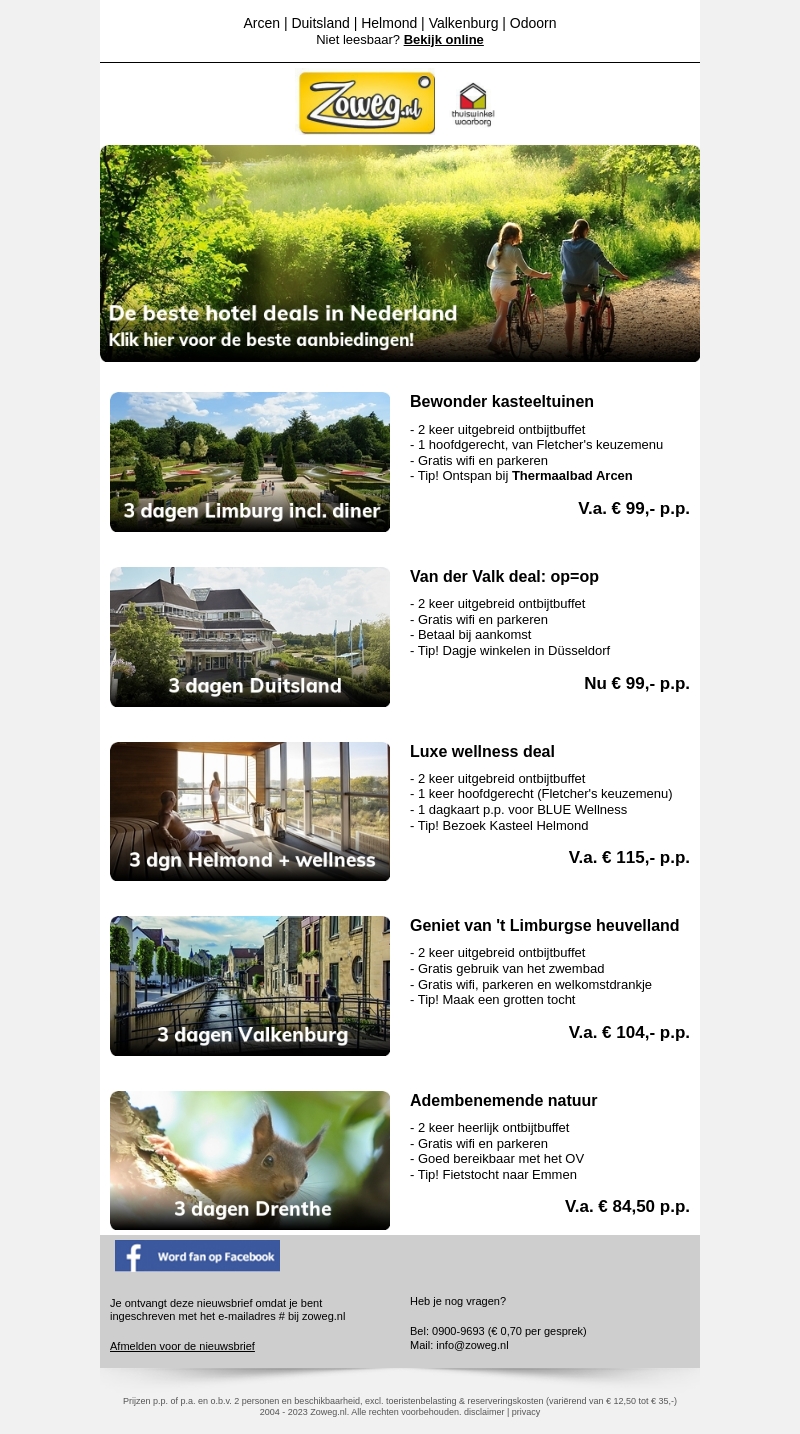The height and width of the screenshot is (1434, 800).
Task: Open the Valkenburg link at the top
Action: point(463,23)
